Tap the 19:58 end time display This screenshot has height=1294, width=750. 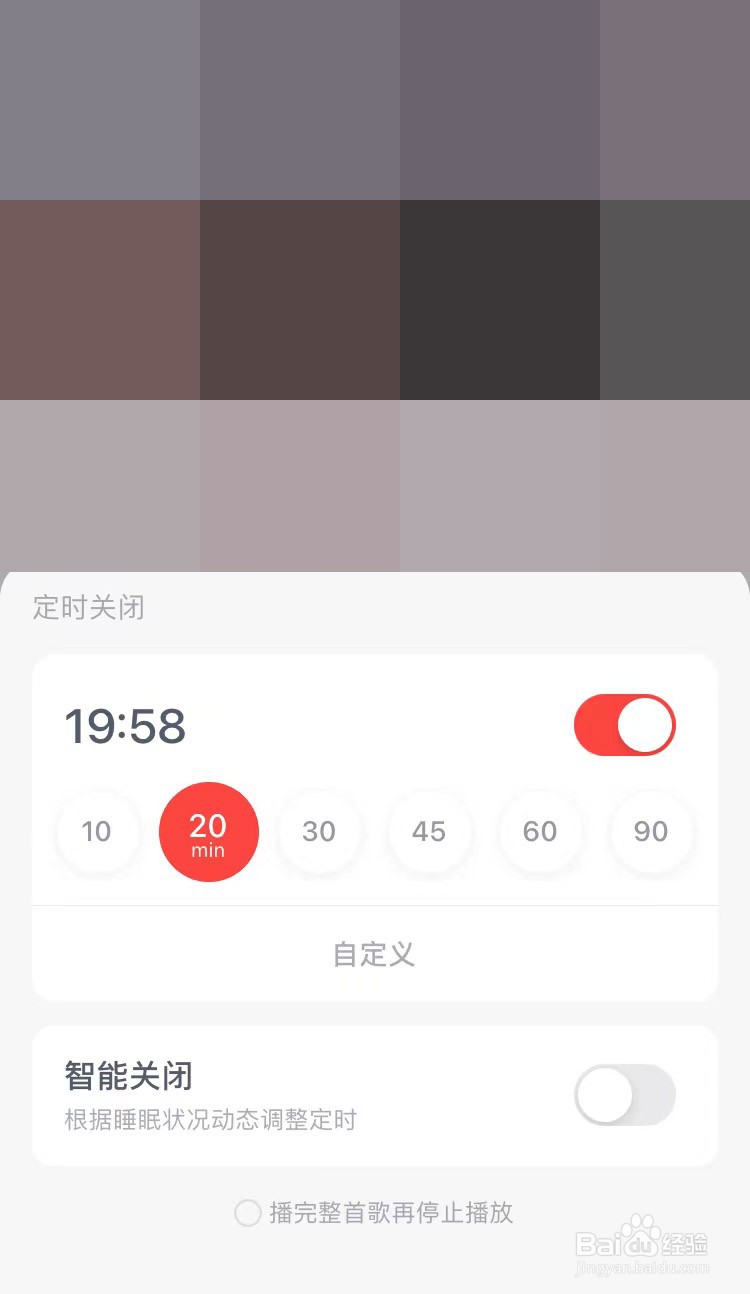[x=125, y=726]
